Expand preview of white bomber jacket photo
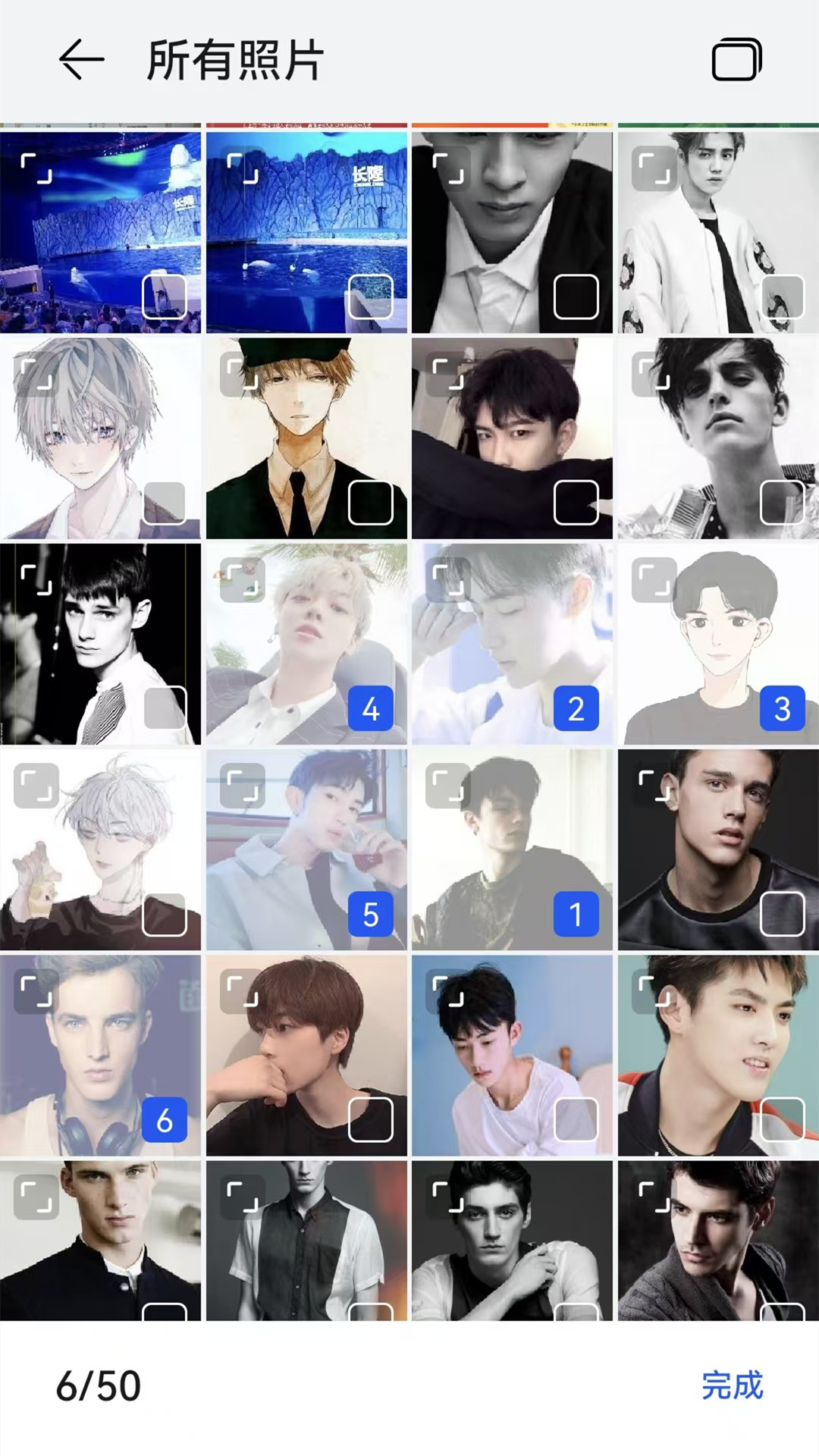 point(654,168)
